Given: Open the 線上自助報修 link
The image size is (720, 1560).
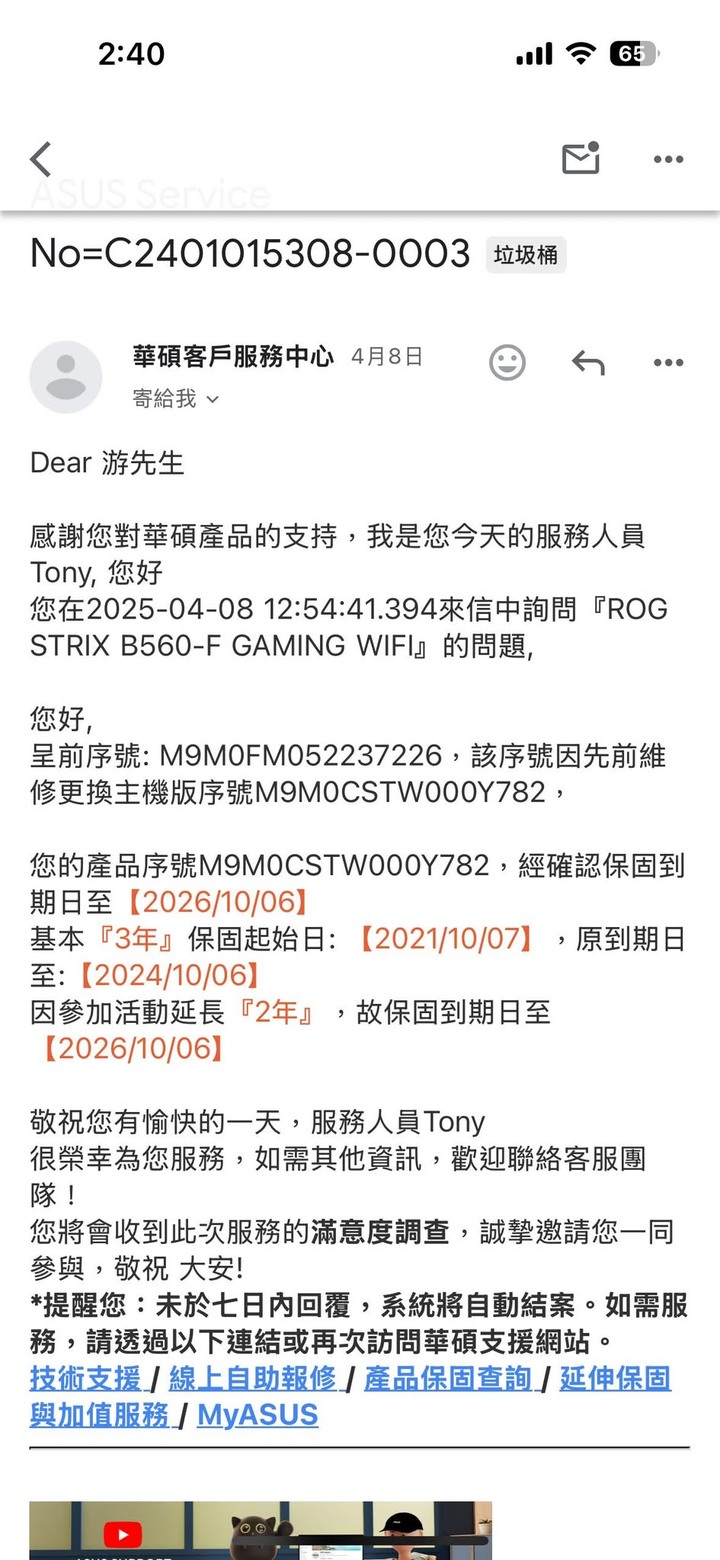Looking at the screenshot, I should click(x=253, y=1378).
